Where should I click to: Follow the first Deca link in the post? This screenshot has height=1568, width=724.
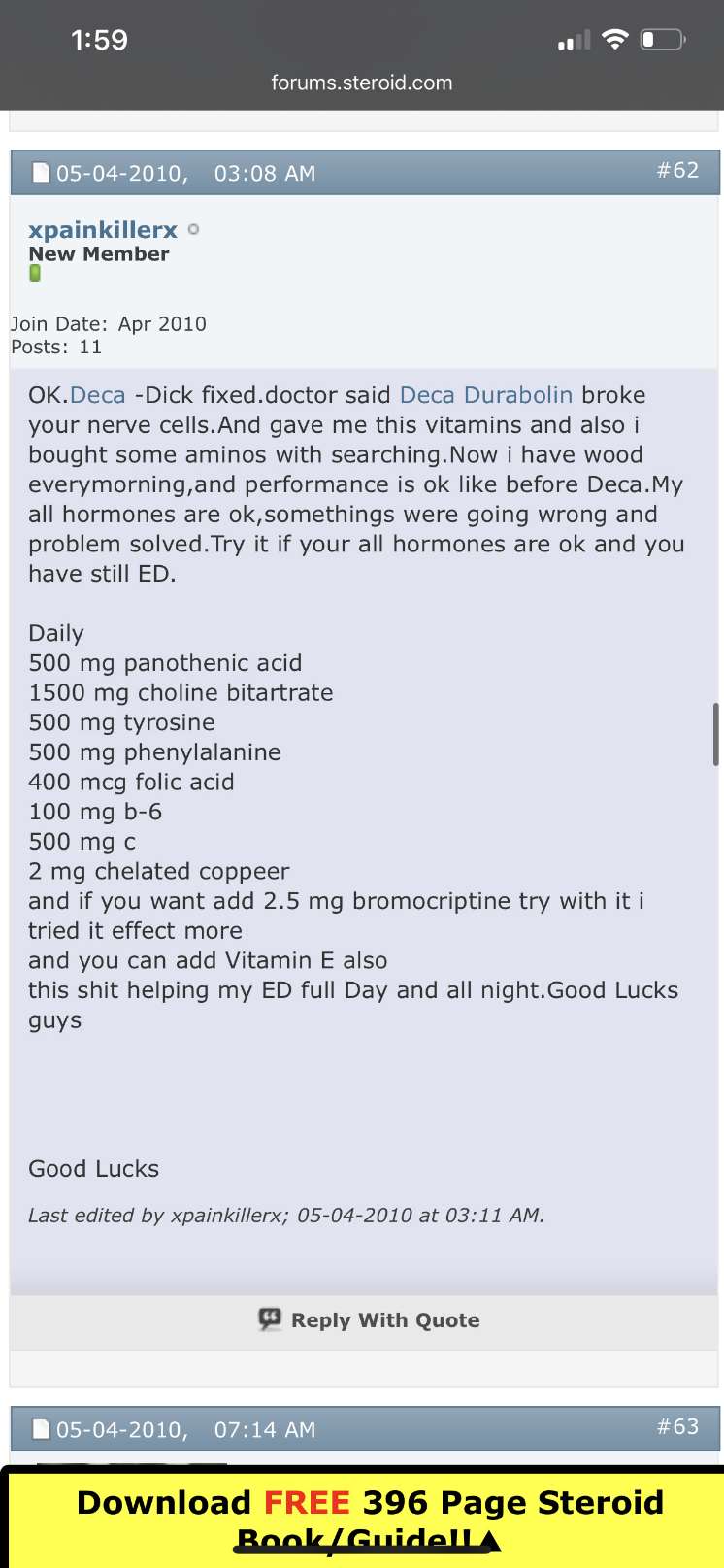tap(98, 395)
